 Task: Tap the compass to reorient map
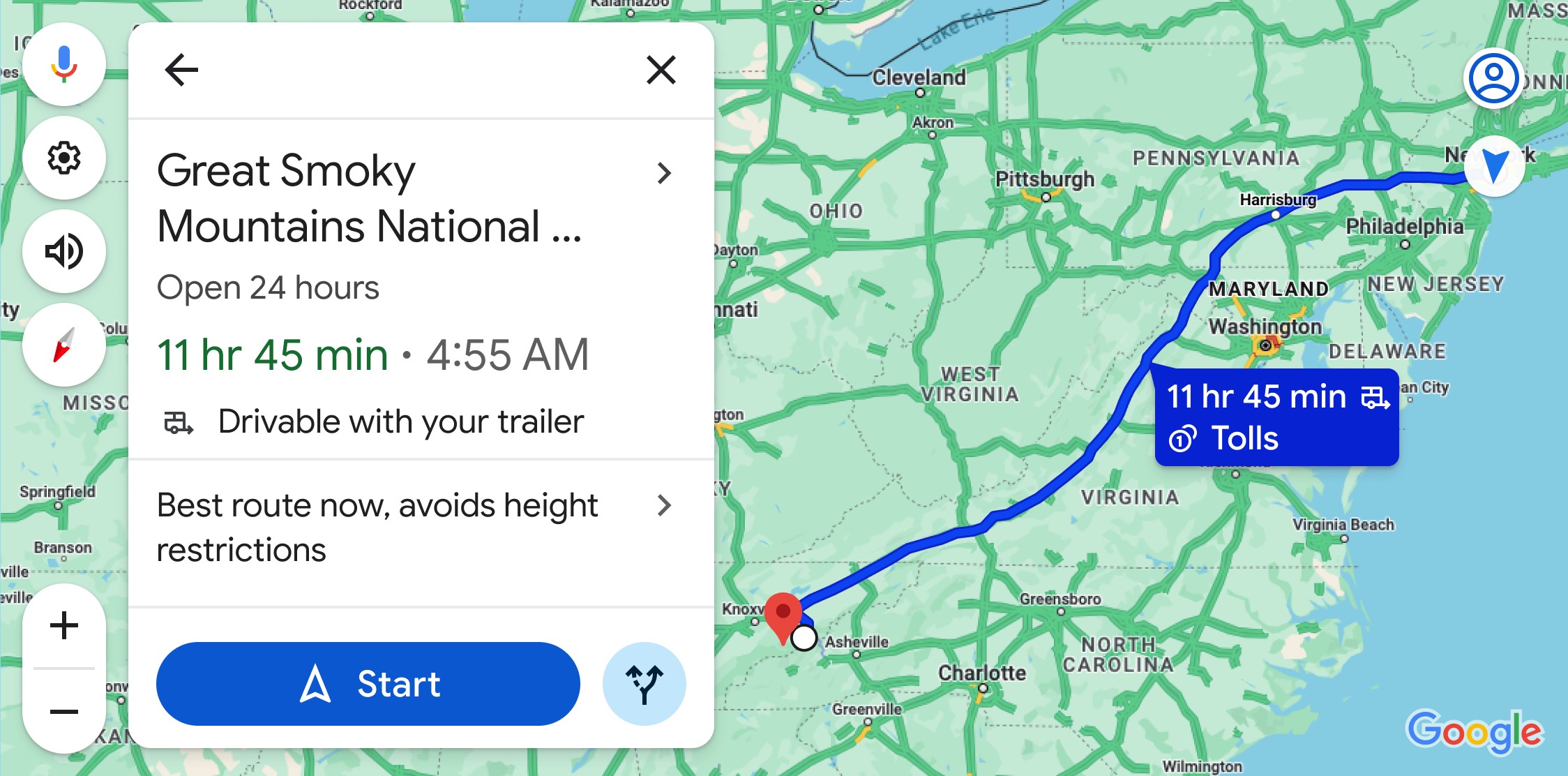coord(63,345)
